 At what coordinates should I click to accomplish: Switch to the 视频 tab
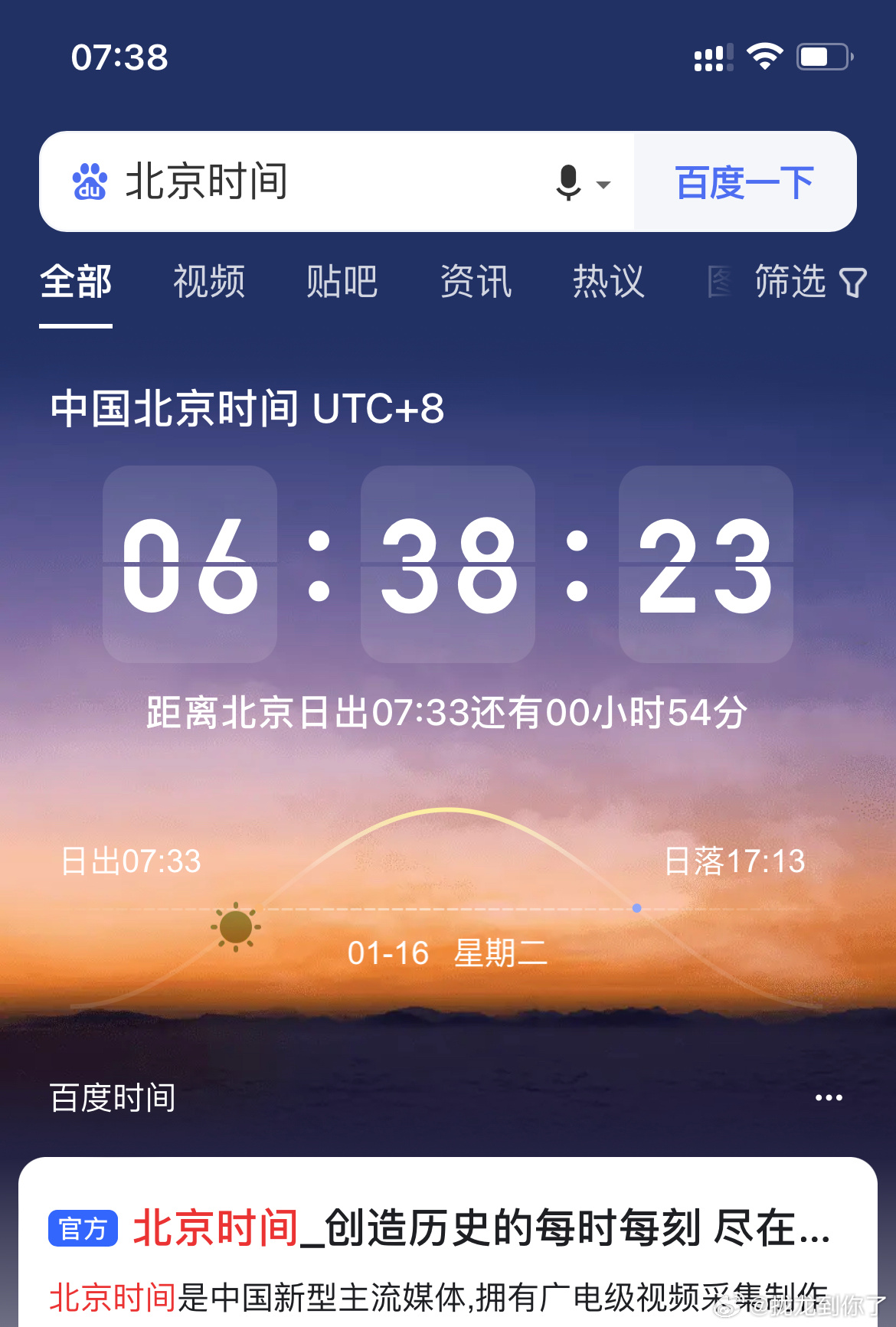[x=209, y=282]
